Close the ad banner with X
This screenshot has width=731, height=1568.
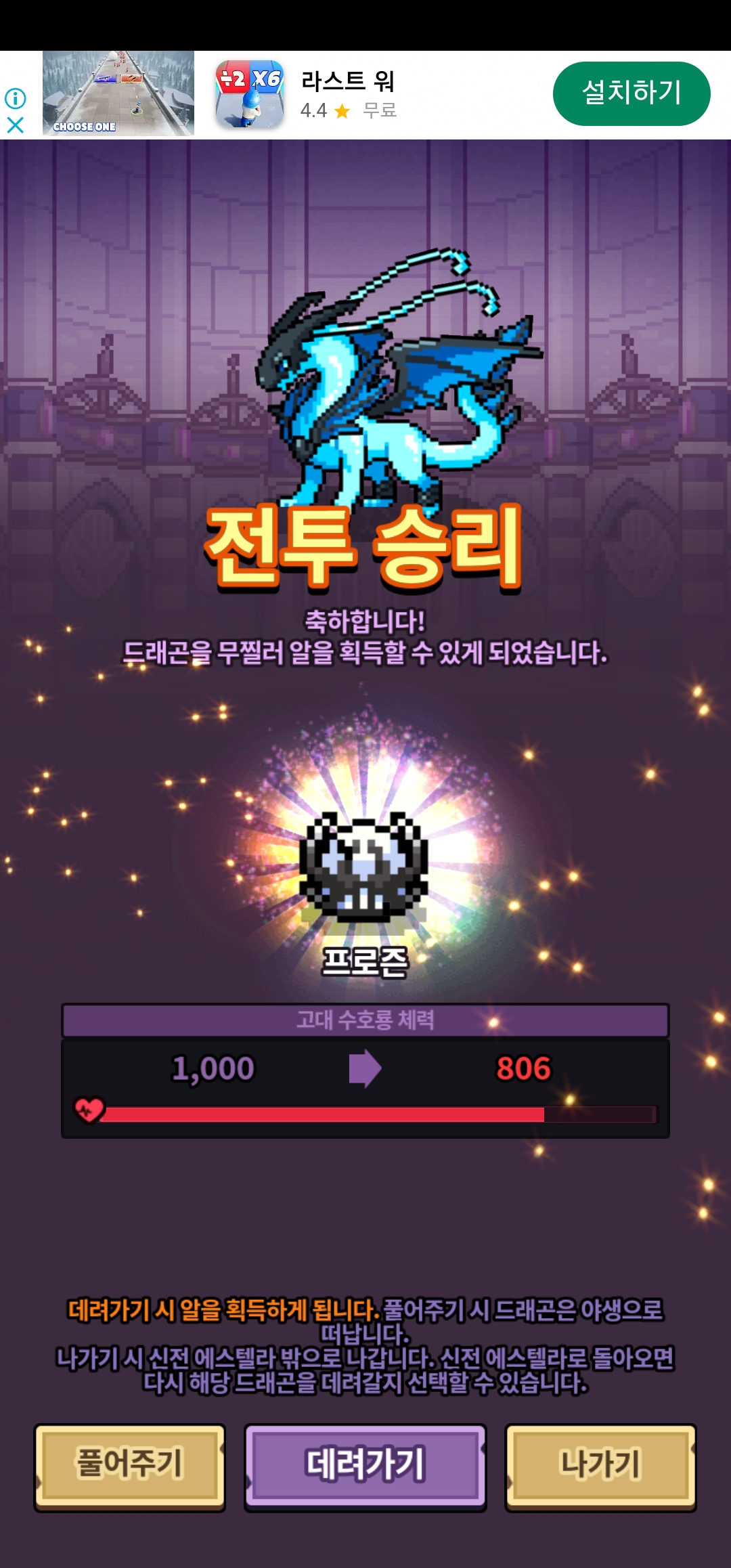[x=15, y=125]
